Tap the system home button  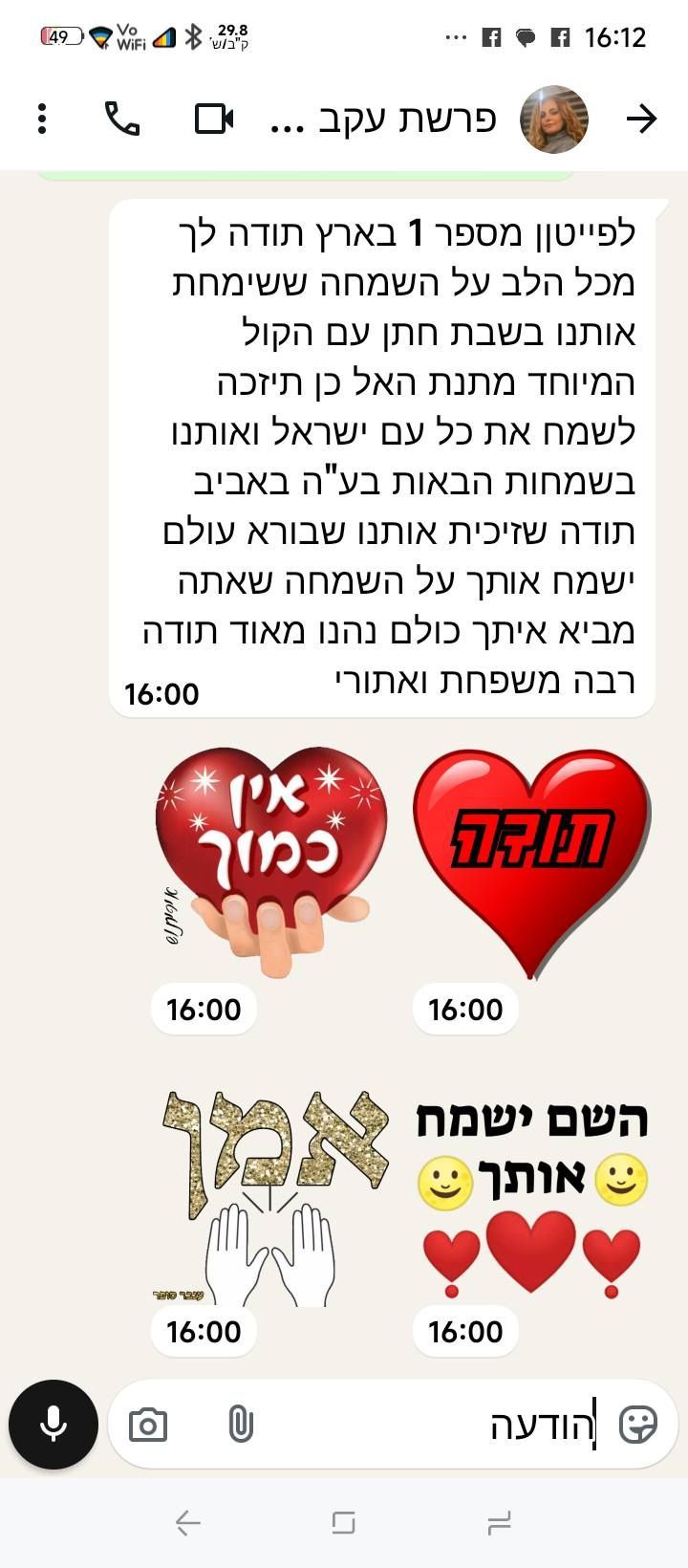pos(343,1522)
